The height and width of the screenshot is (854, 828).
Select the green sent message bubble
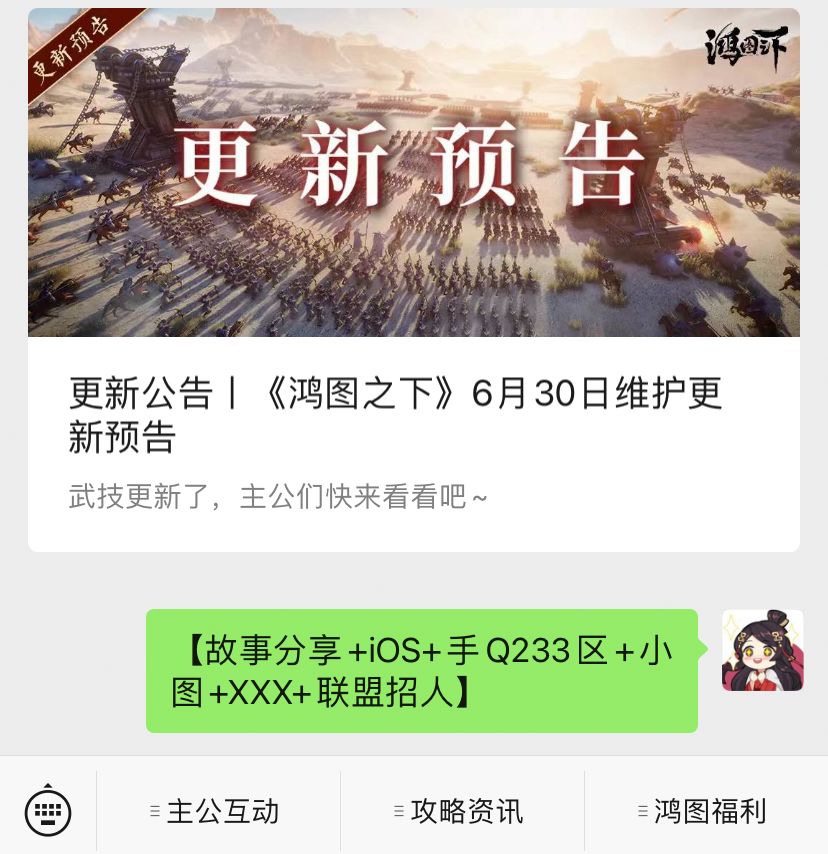pyautogui.click(x=422, y=670)
